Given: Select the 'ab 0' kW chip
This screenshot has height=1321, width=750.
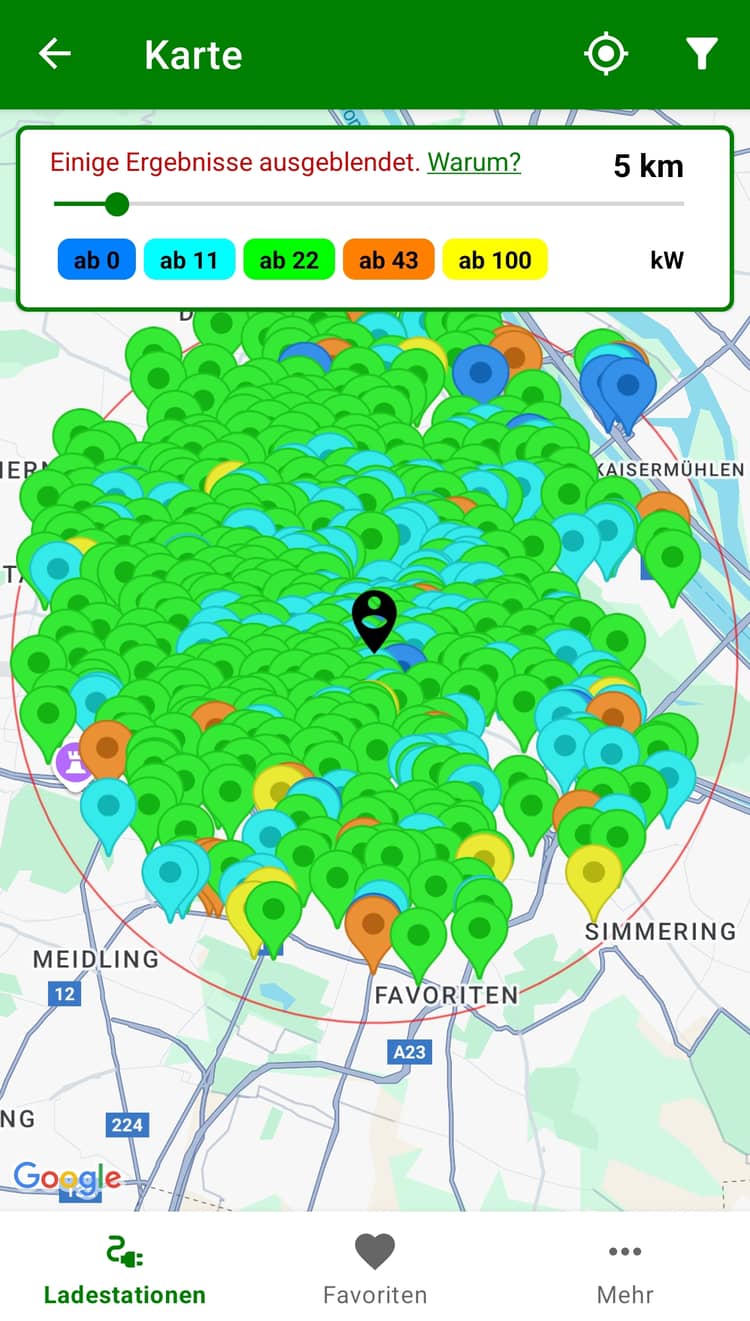Looking at the screenshot, I should point(97,260).
